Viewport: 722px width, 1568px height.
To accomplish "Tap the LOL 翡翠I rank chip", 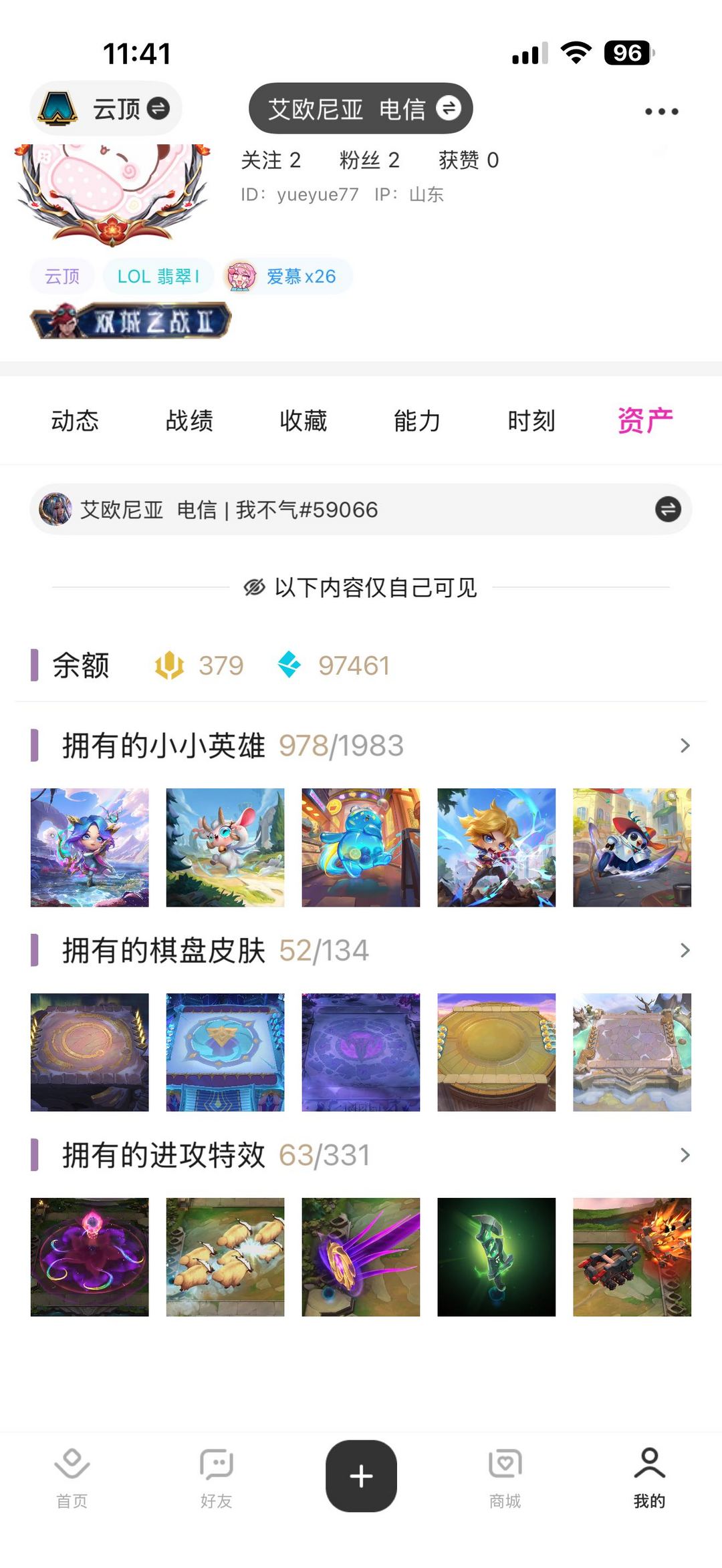I will tap(158, 276).
